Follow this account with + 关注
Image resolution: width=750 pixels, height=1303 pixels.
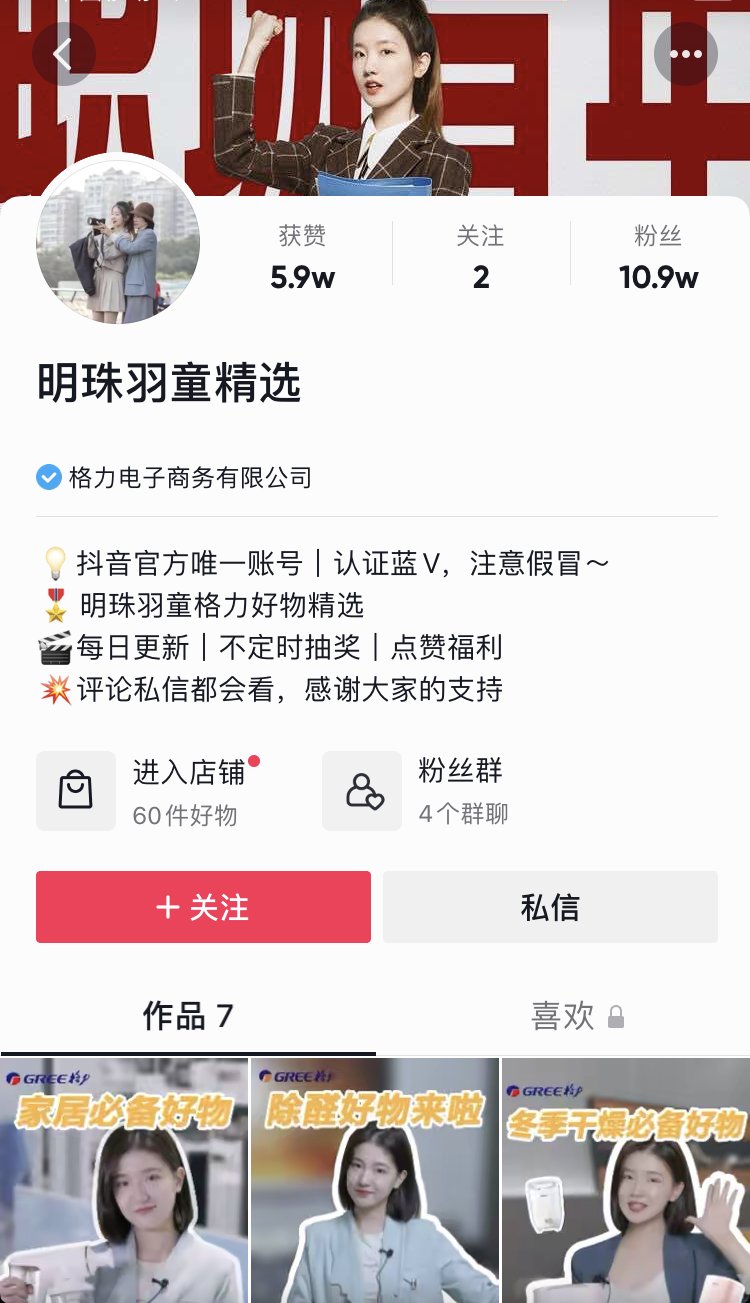coord(203,907)
